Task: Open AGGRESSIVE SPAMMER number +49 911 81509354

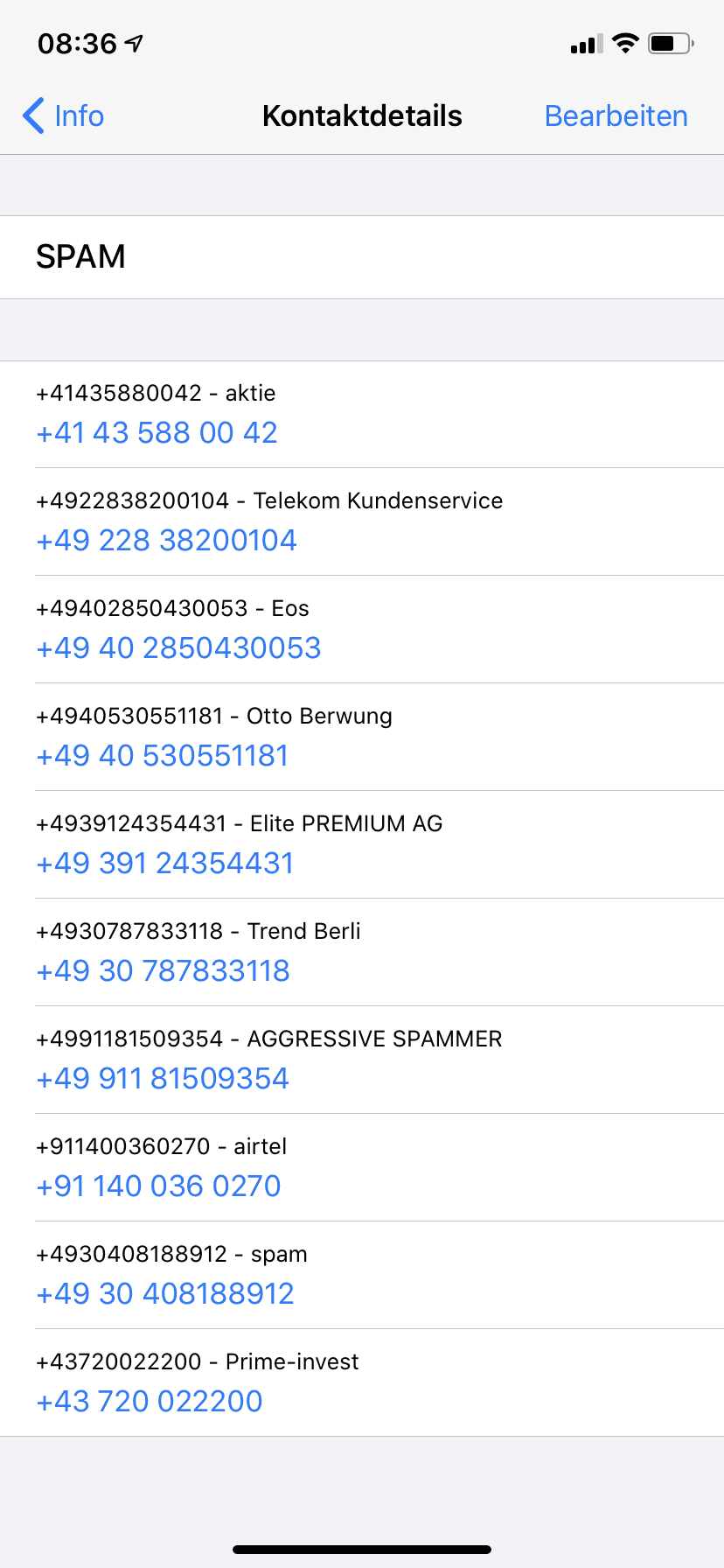Action: point(163,1078)
